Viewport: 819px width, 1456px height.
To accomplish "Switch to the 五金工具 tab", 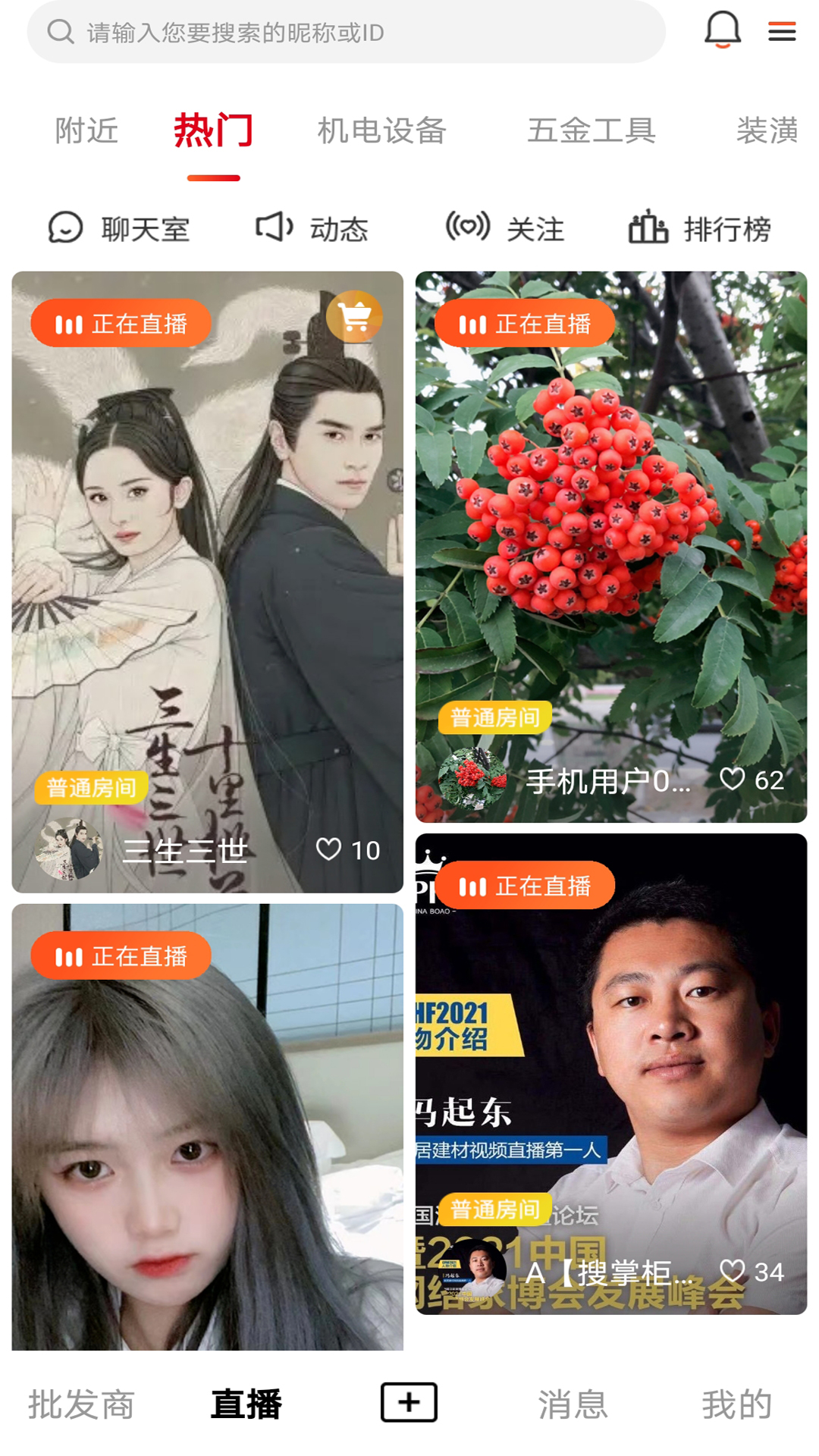I will click(591, 130).
